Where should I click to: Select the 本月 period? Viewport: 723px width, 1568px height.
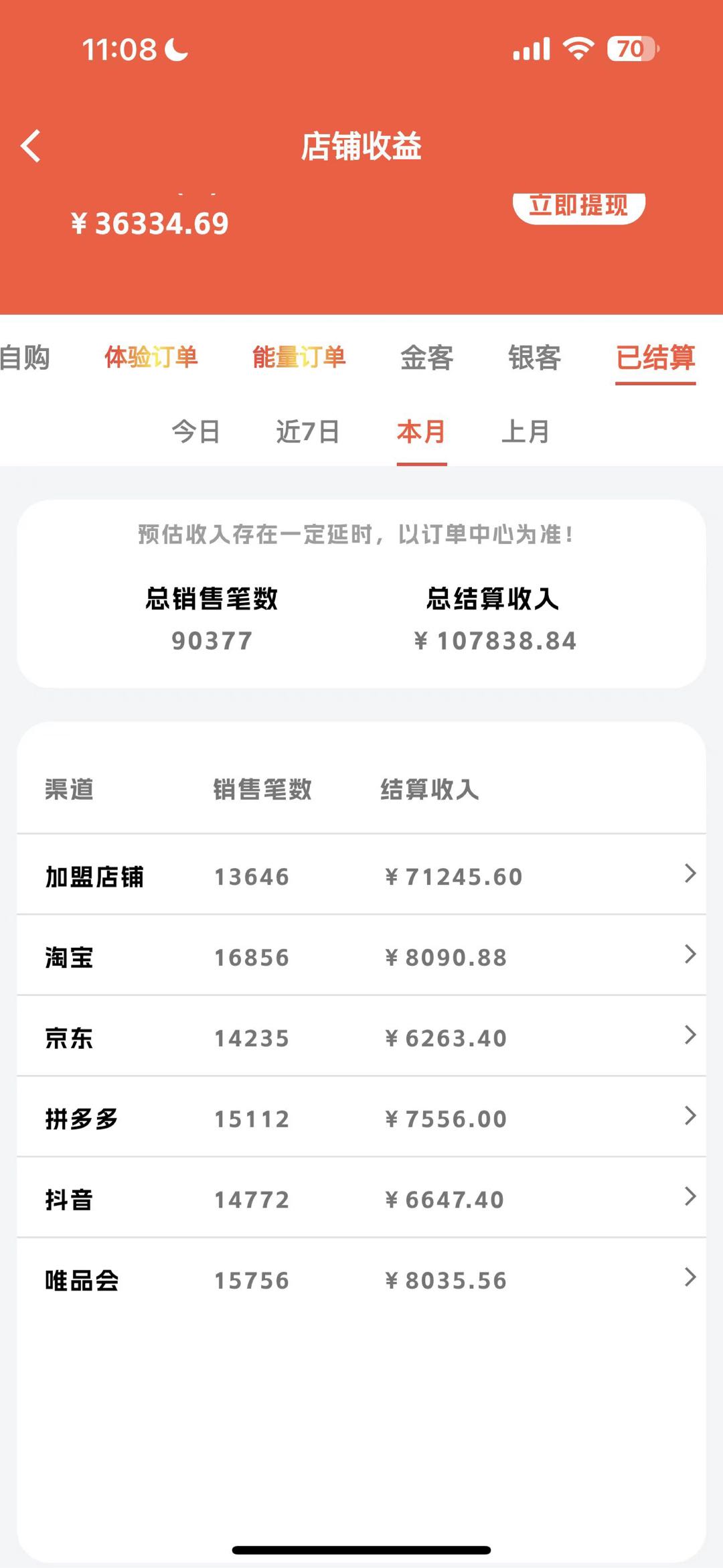point(422,433)
